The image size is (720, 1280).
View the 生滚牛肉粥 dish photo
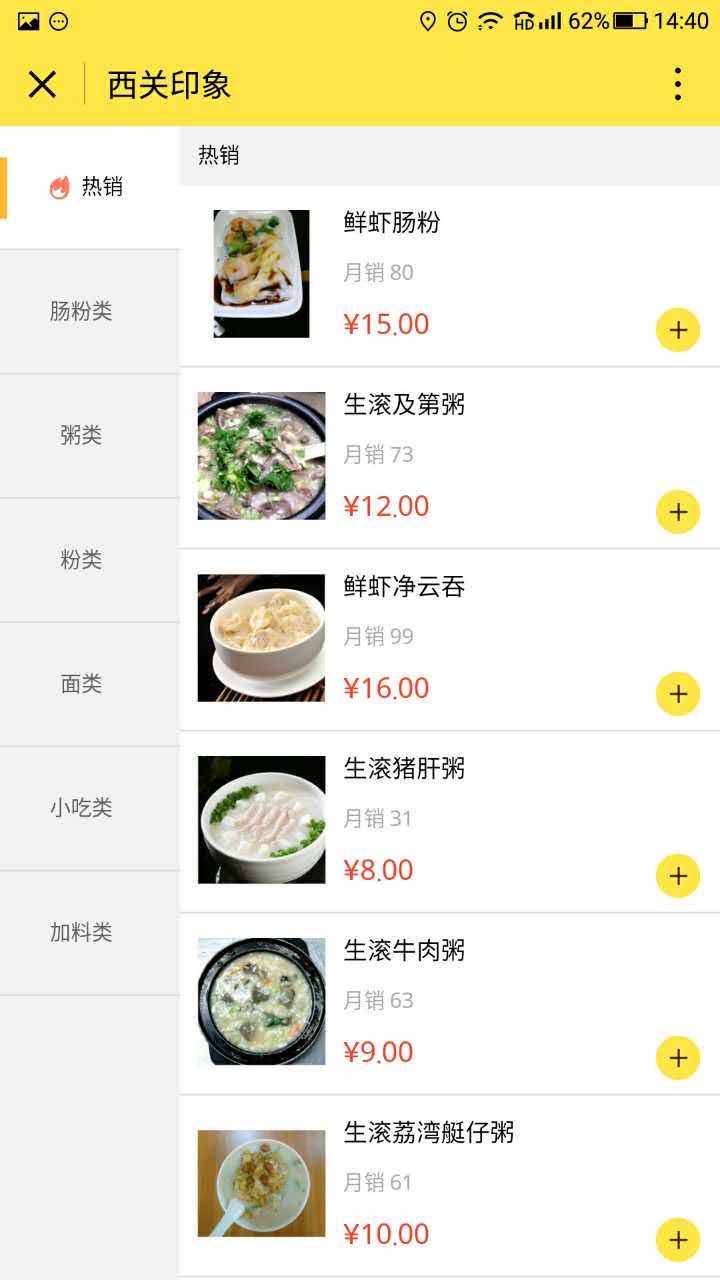(x=261, y=1002)
